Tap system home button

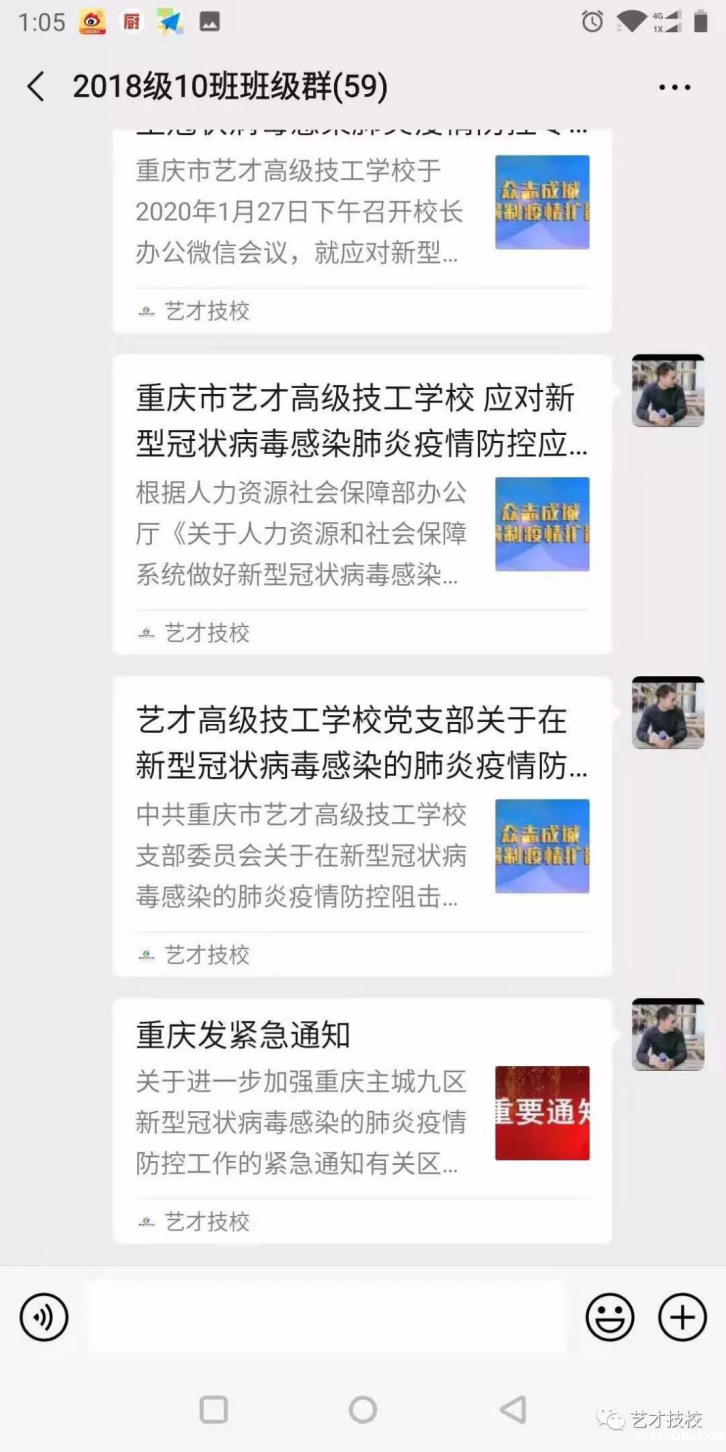click(x=362, y=1409)
